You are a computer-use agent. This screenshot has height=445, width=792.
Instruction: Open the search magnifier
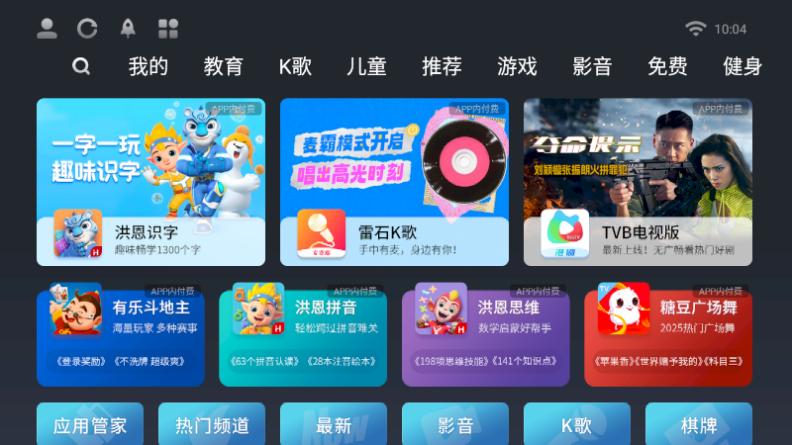pyautogui.click(x=82, y=67)
